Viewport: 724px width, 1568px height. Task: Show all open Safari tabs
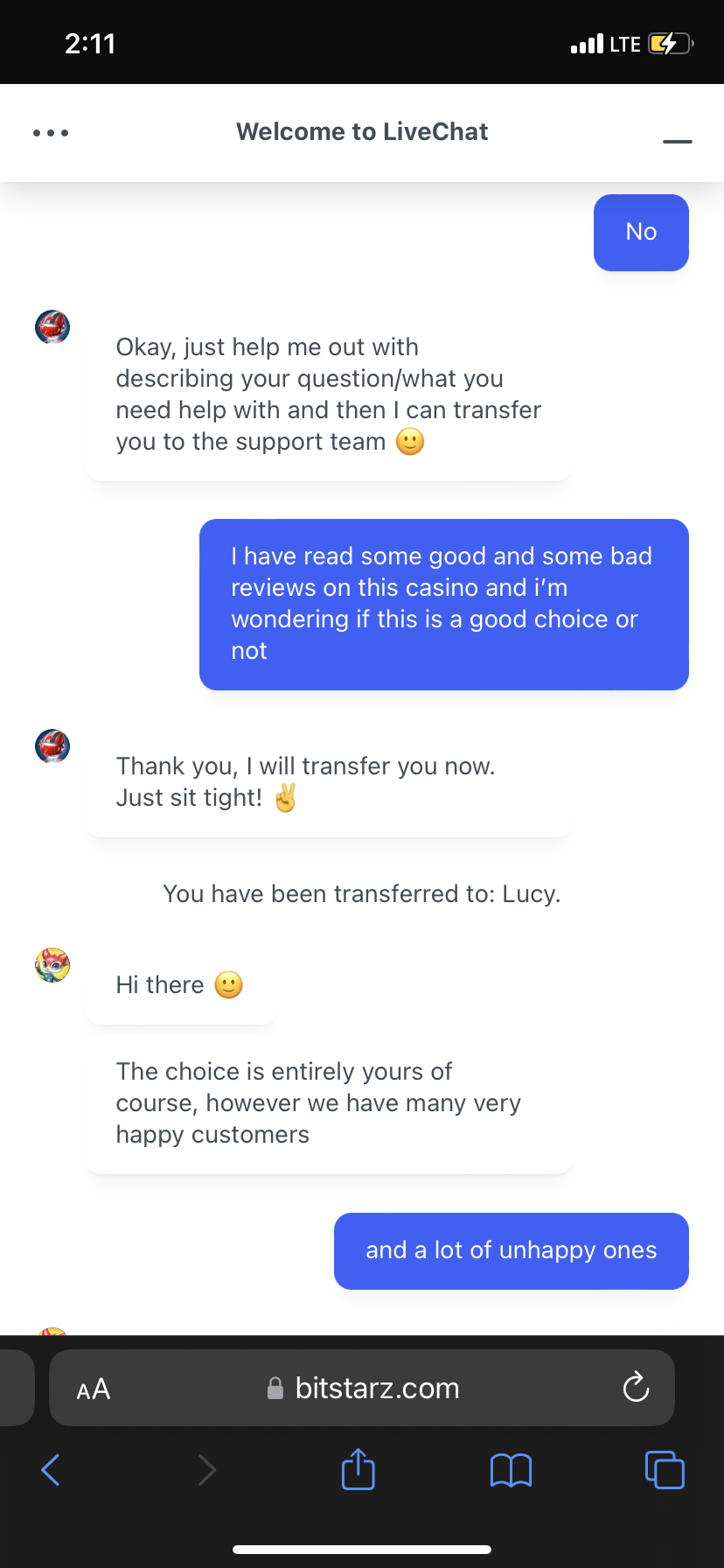(x=664, y=1470)
